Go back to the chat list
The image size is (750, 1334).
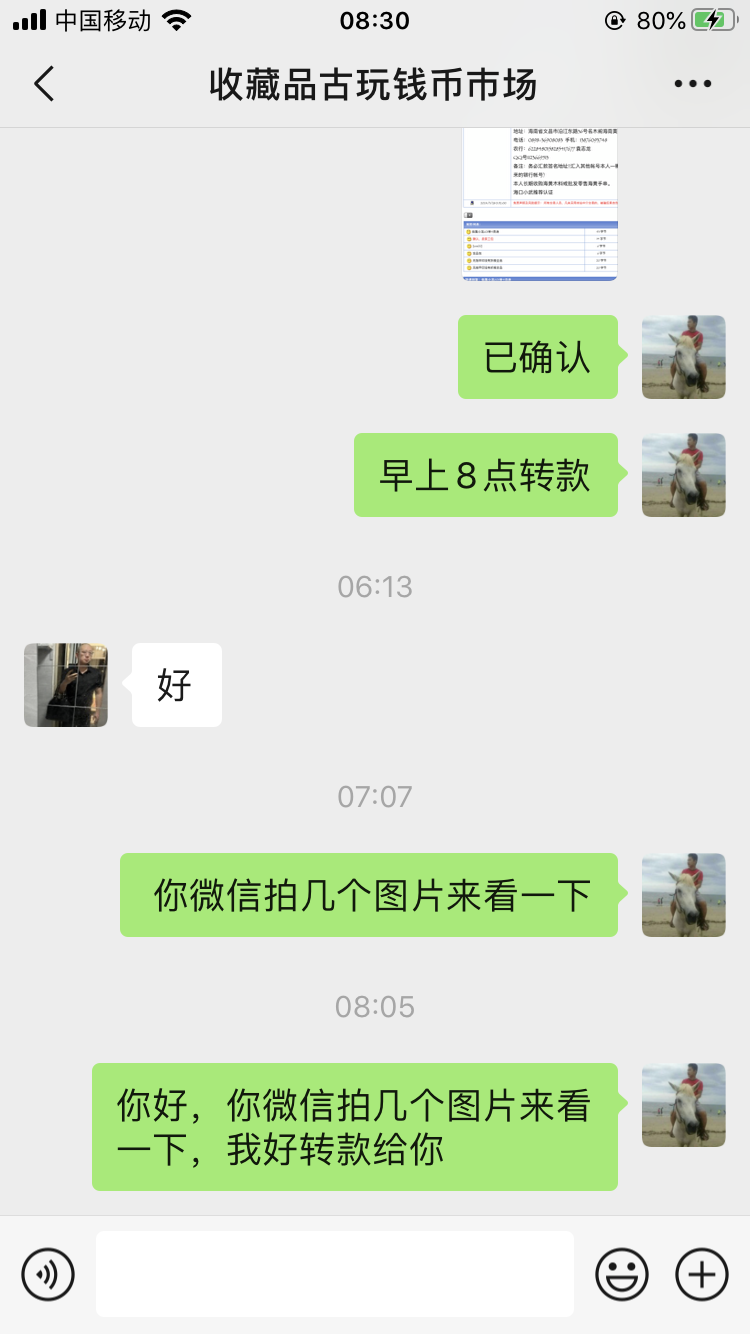click(x=44, y=84)
